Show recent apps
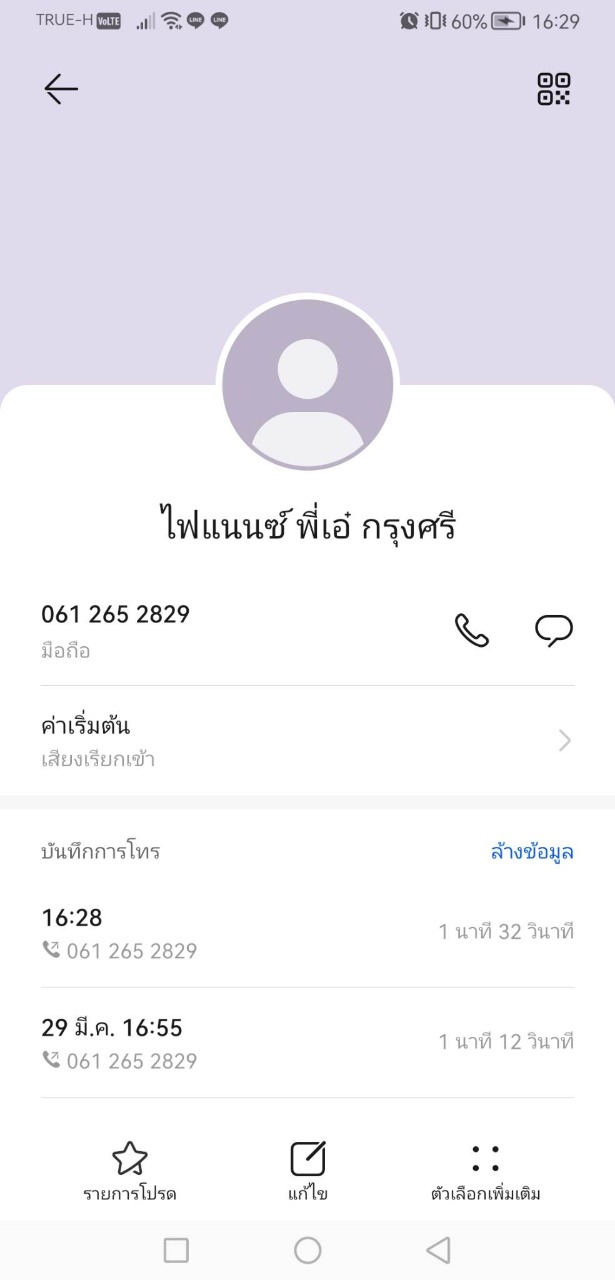Screen dimensions: 615x1280 click(x=176, y=1250)
